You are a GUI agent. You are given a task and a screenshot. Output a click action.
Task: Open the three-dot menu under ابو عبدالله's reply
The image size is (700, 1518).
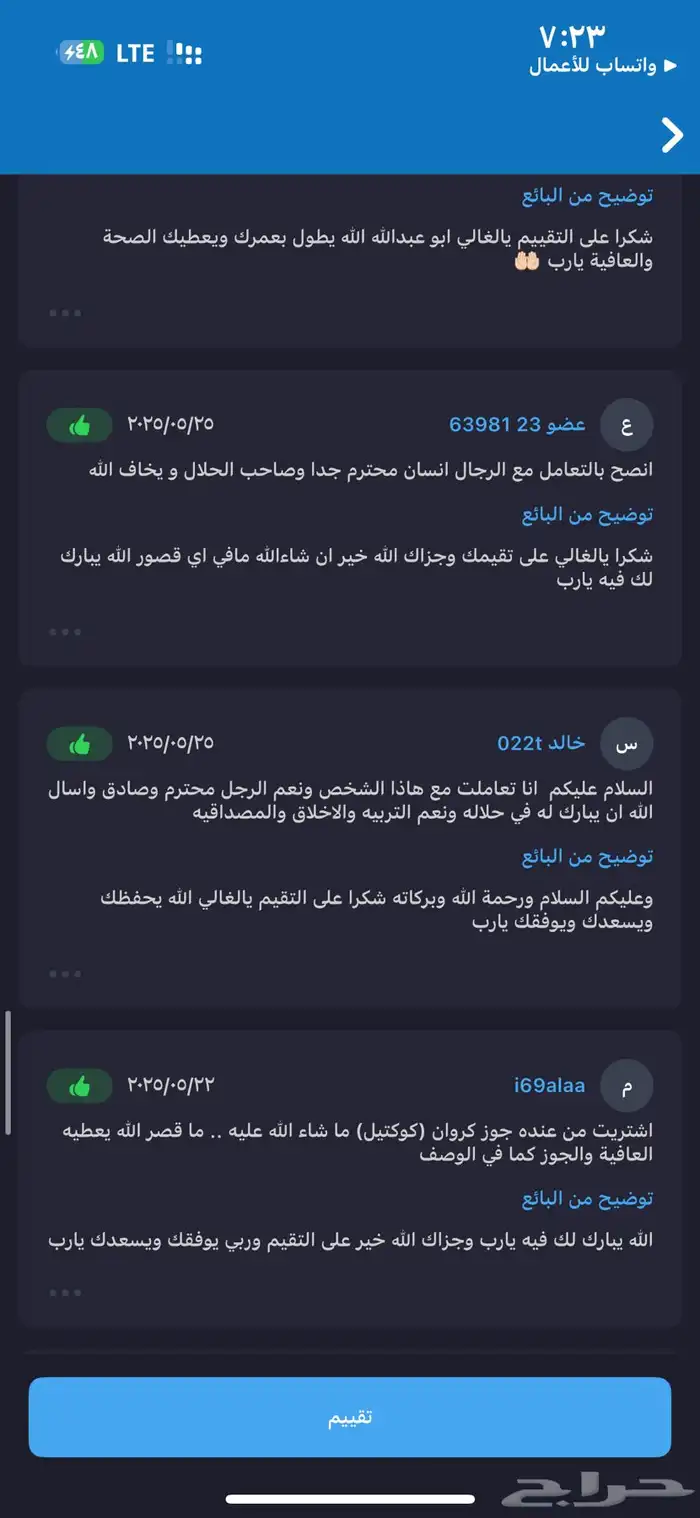tap(65, 312)
